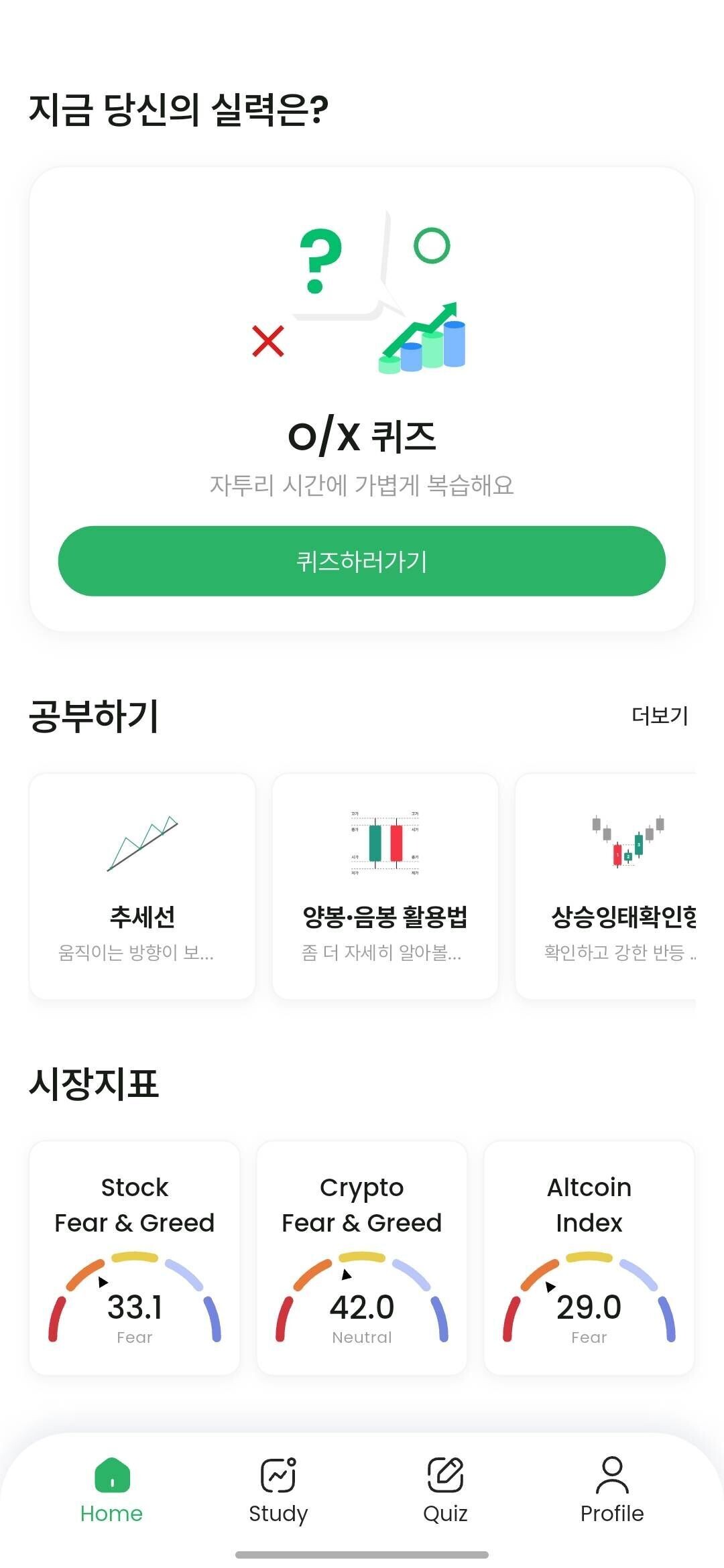Image resolution: width=724 pixels, height=1568 pixels.
Task: Select the rising bar chart illustration
Action: (422, 342)
